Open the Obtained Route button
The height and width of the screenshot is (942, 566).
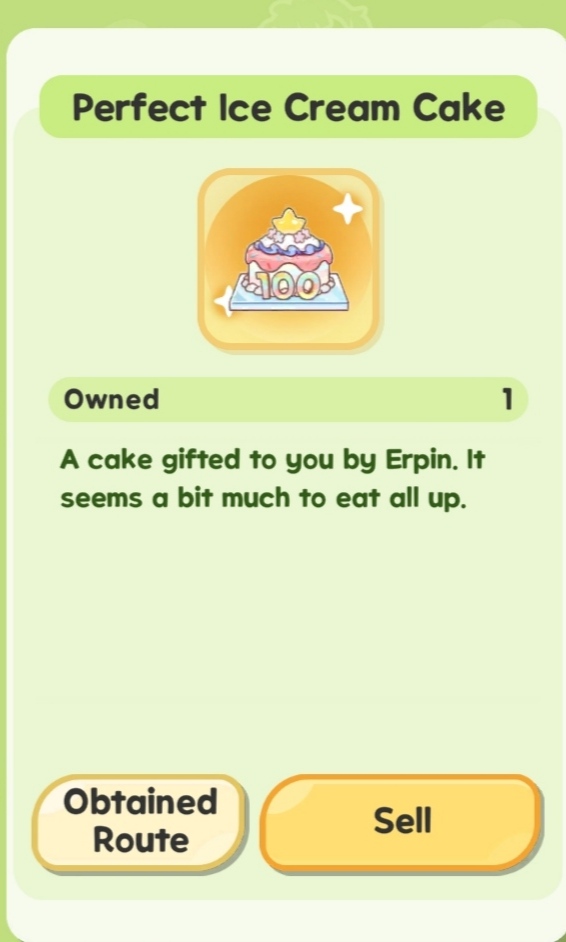tap(139, 821)
